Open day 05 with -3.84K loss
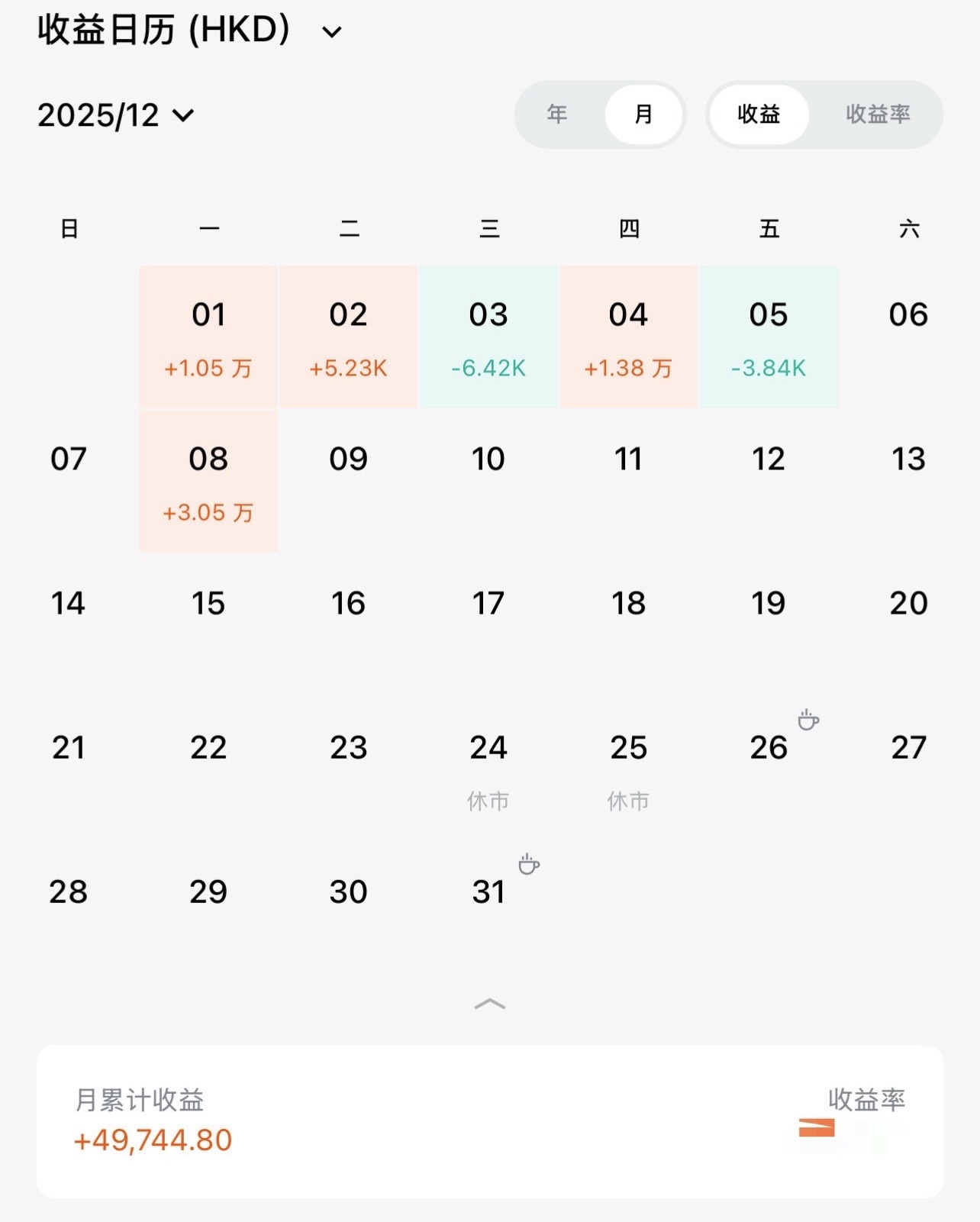The image size is (980, 1222). click(769, 337)
